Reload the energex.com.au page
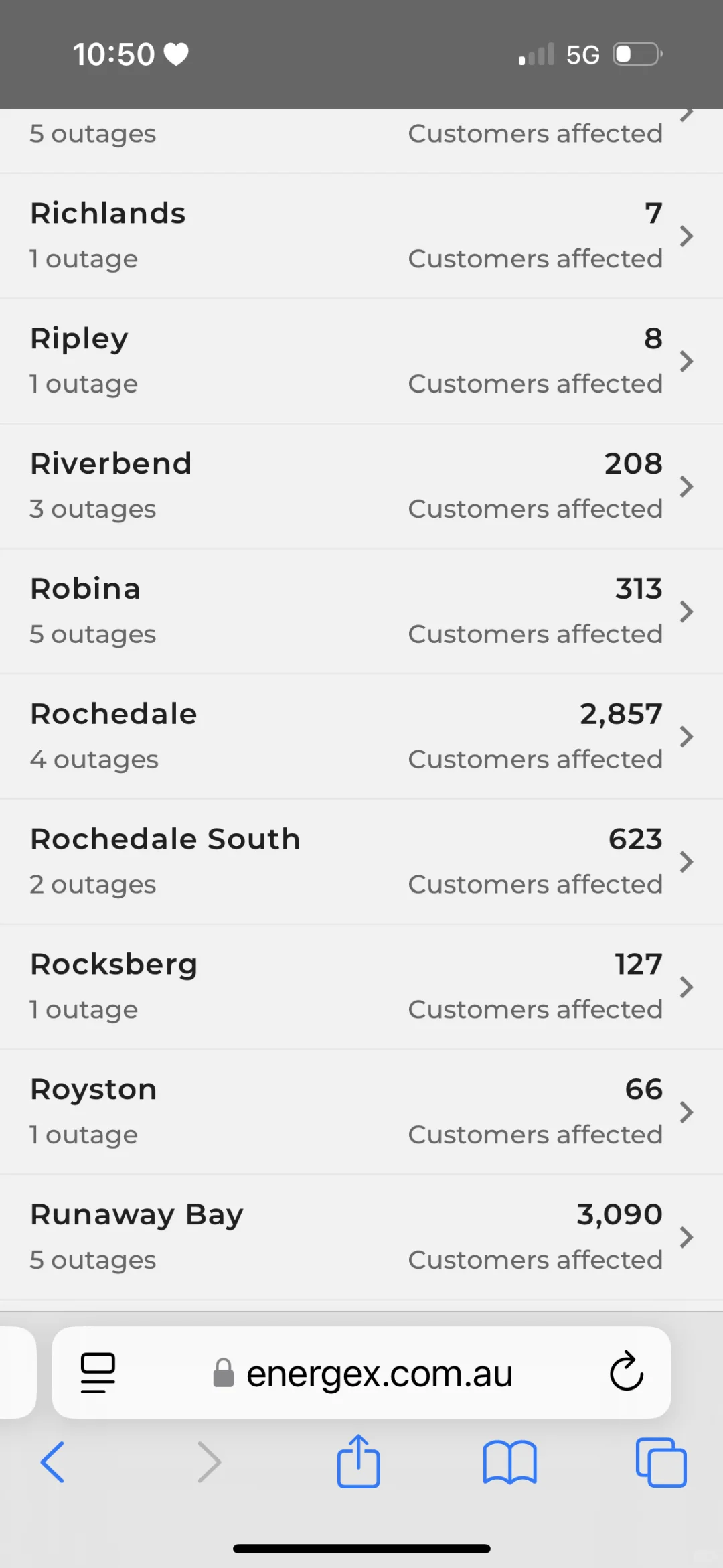The image size is (723, 1568). pyautogui.click(x=627, y=1371)
